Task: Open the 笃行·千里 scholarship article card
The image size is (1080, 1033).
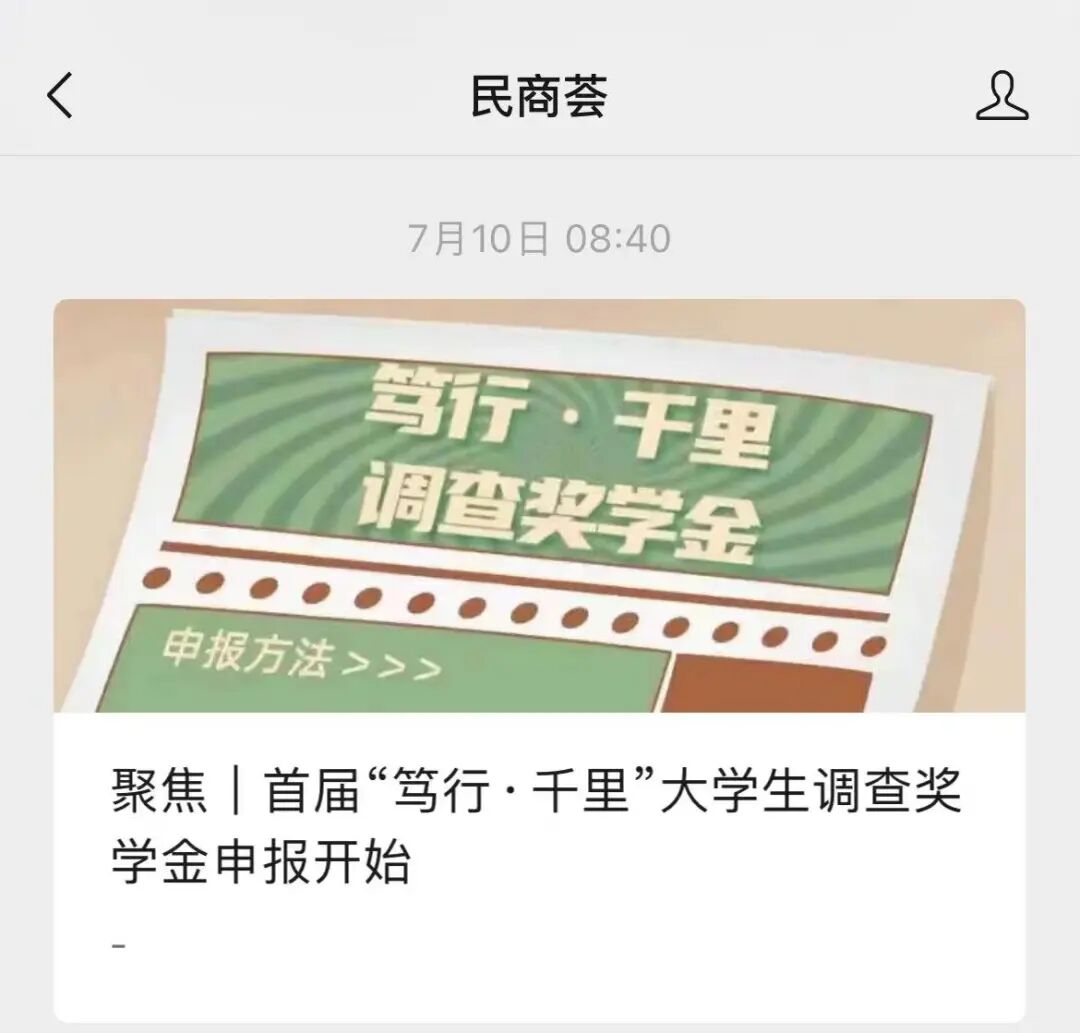Action: click(539, 660)
